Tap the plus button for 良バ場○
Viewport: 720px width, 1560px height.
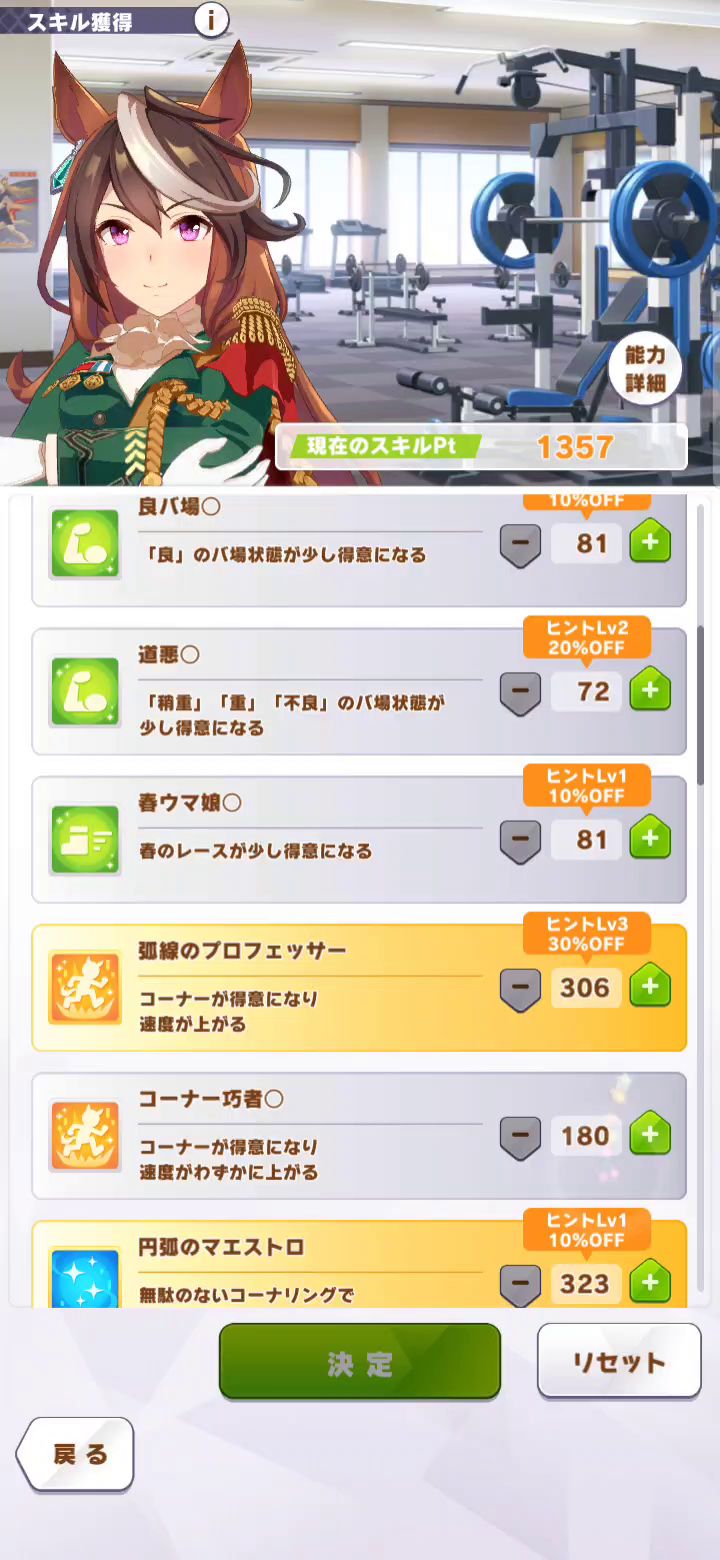[650, 545]
